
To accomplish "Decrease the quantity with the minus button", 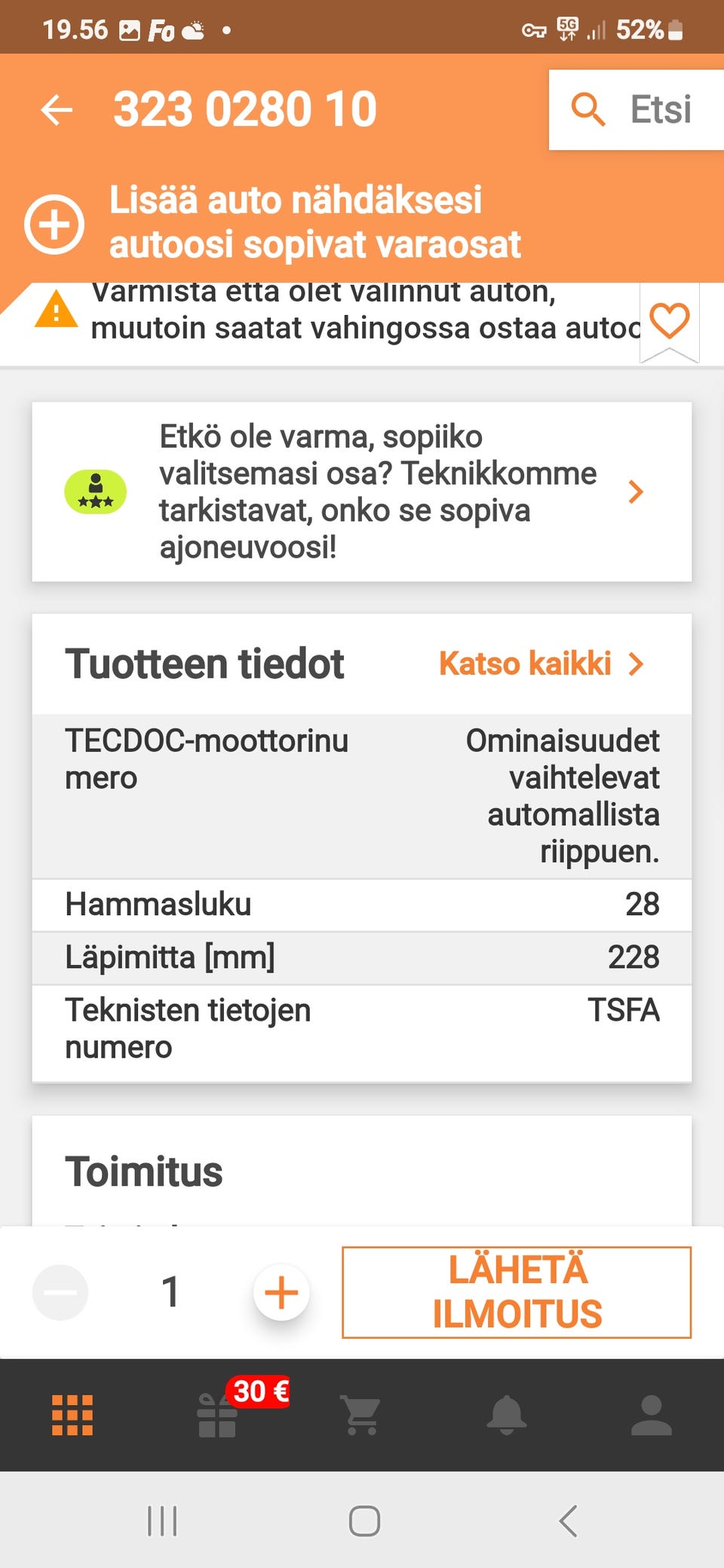I will click(x=60, y=1293).
